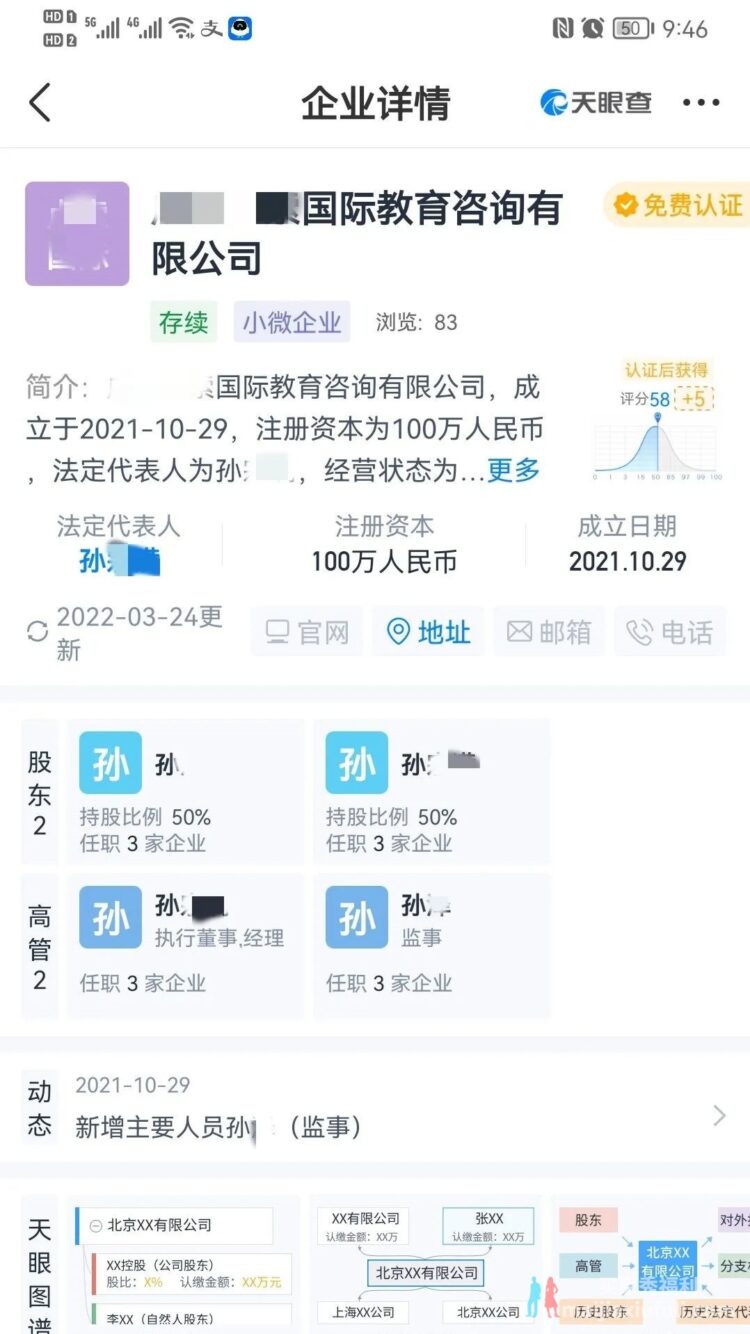Image resolution: width=750 pixels, height=1334 pixels.
Task: Open the 监事 supervisor card
Action: click(x=431, y=945)
